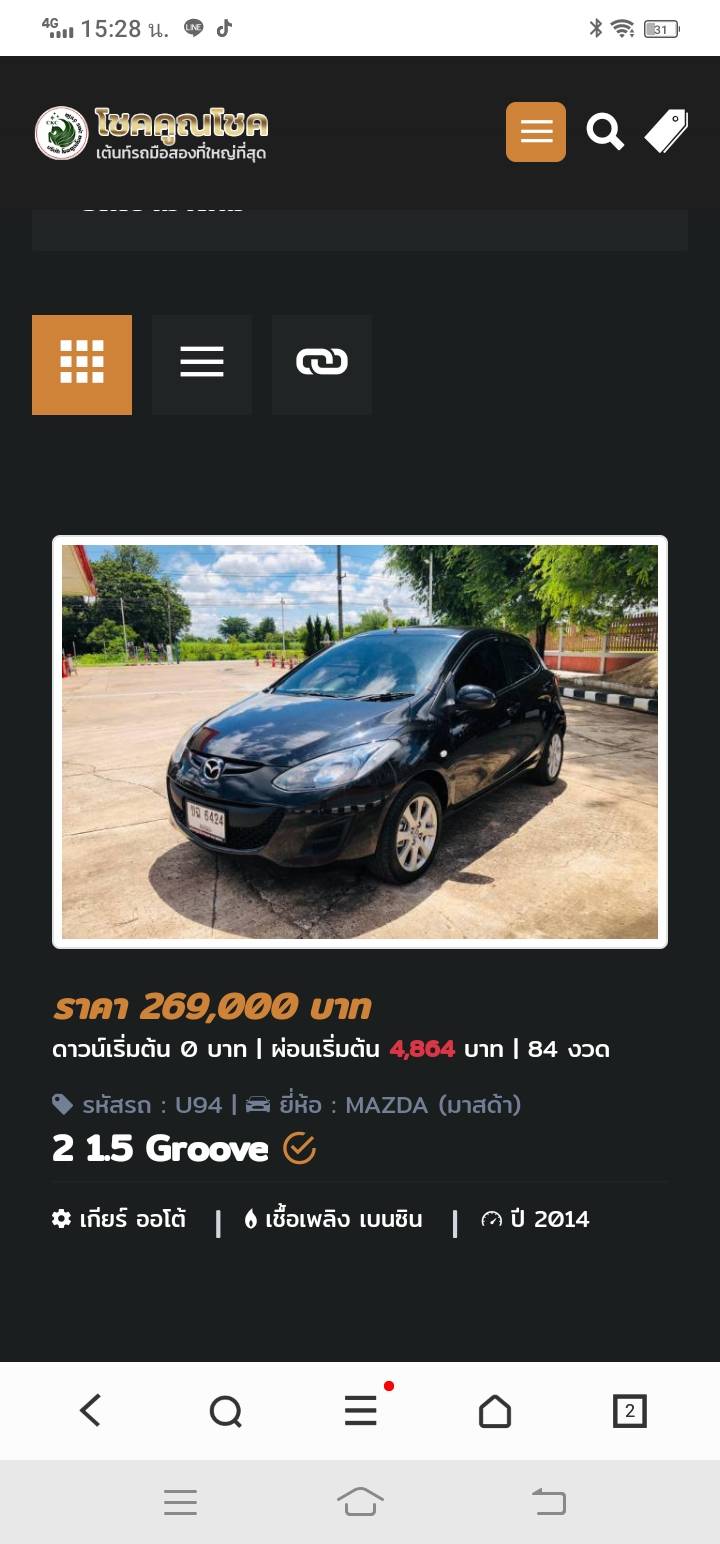Go to the browser home page

coord(495,1411)
